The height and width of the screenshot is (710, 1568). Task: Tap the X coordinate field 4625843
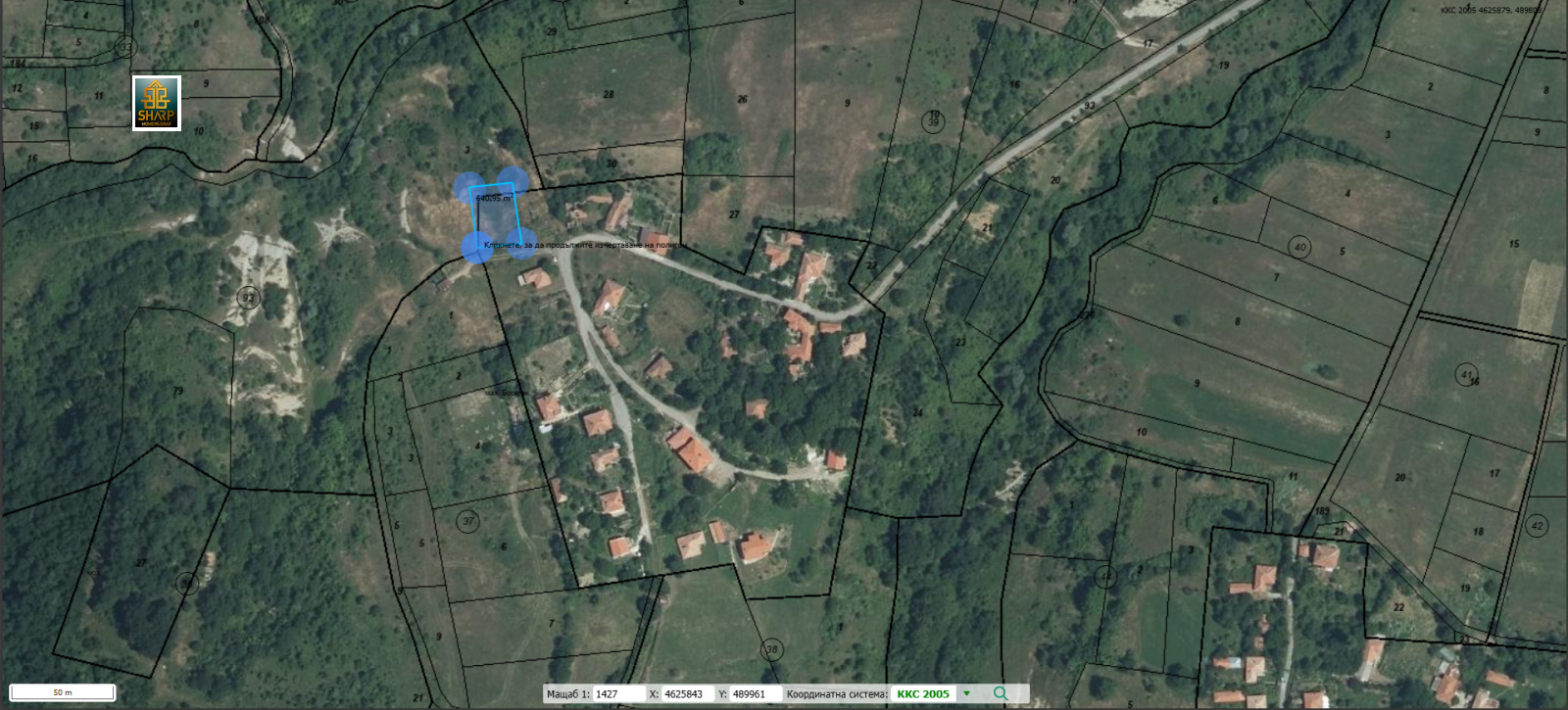pos(687,693)
